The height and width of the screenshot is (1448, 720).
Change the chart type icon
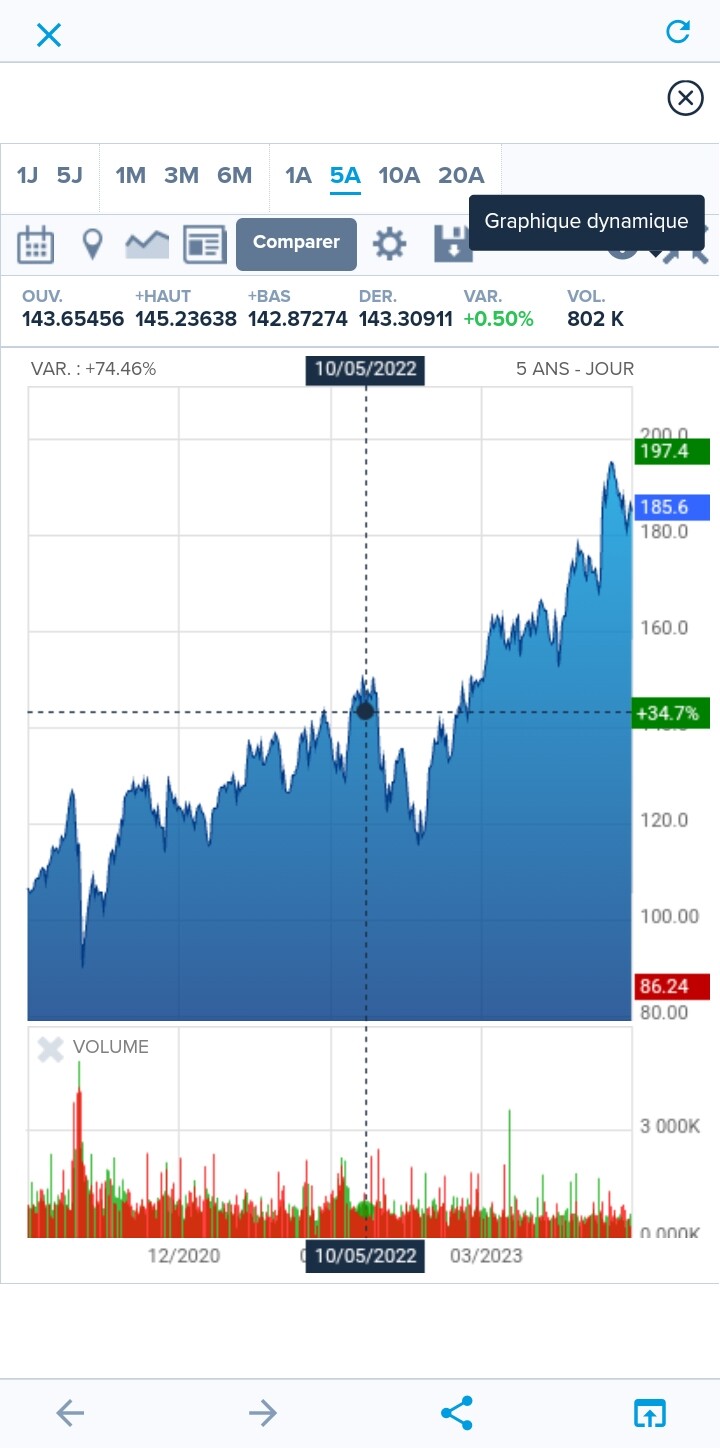147,244
